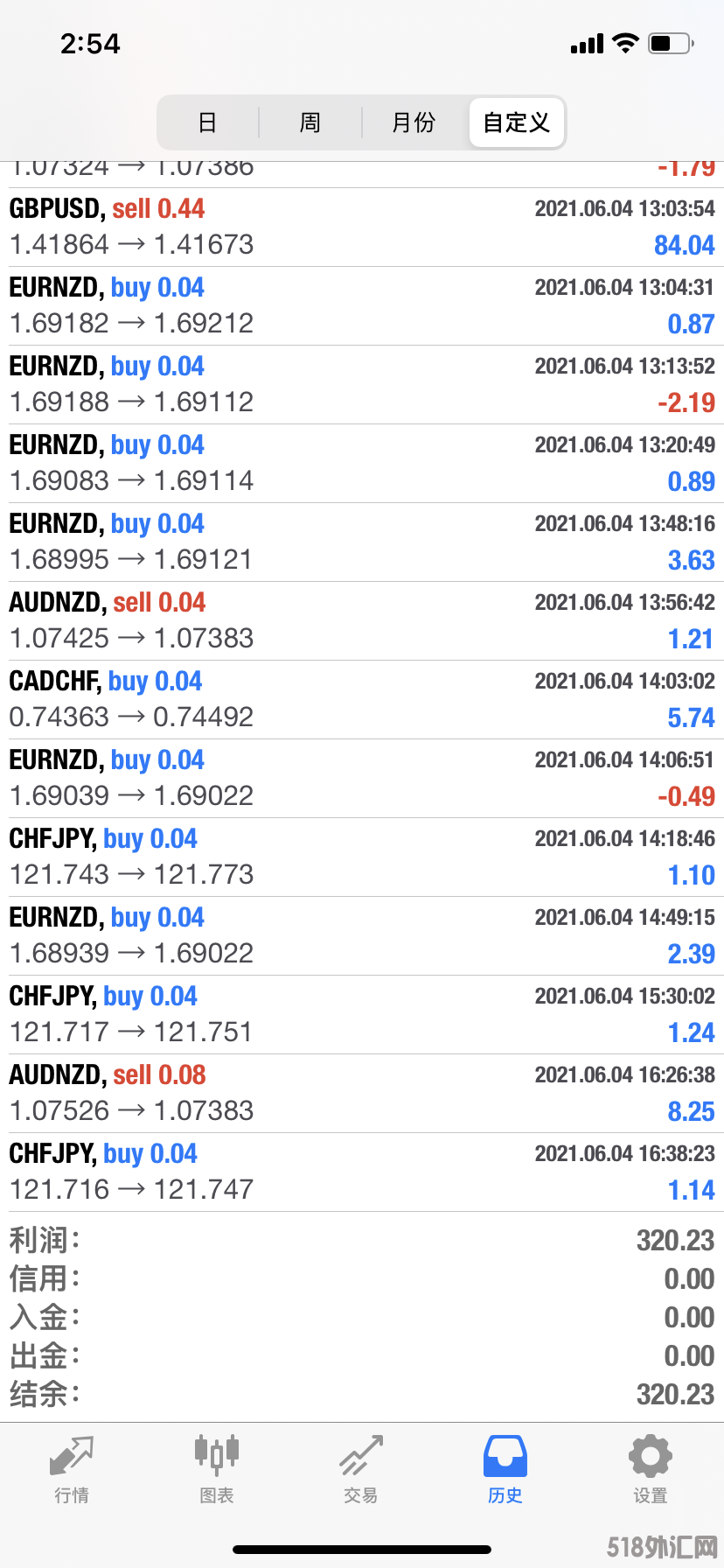Select the 周 period filter

click(310, 122)
